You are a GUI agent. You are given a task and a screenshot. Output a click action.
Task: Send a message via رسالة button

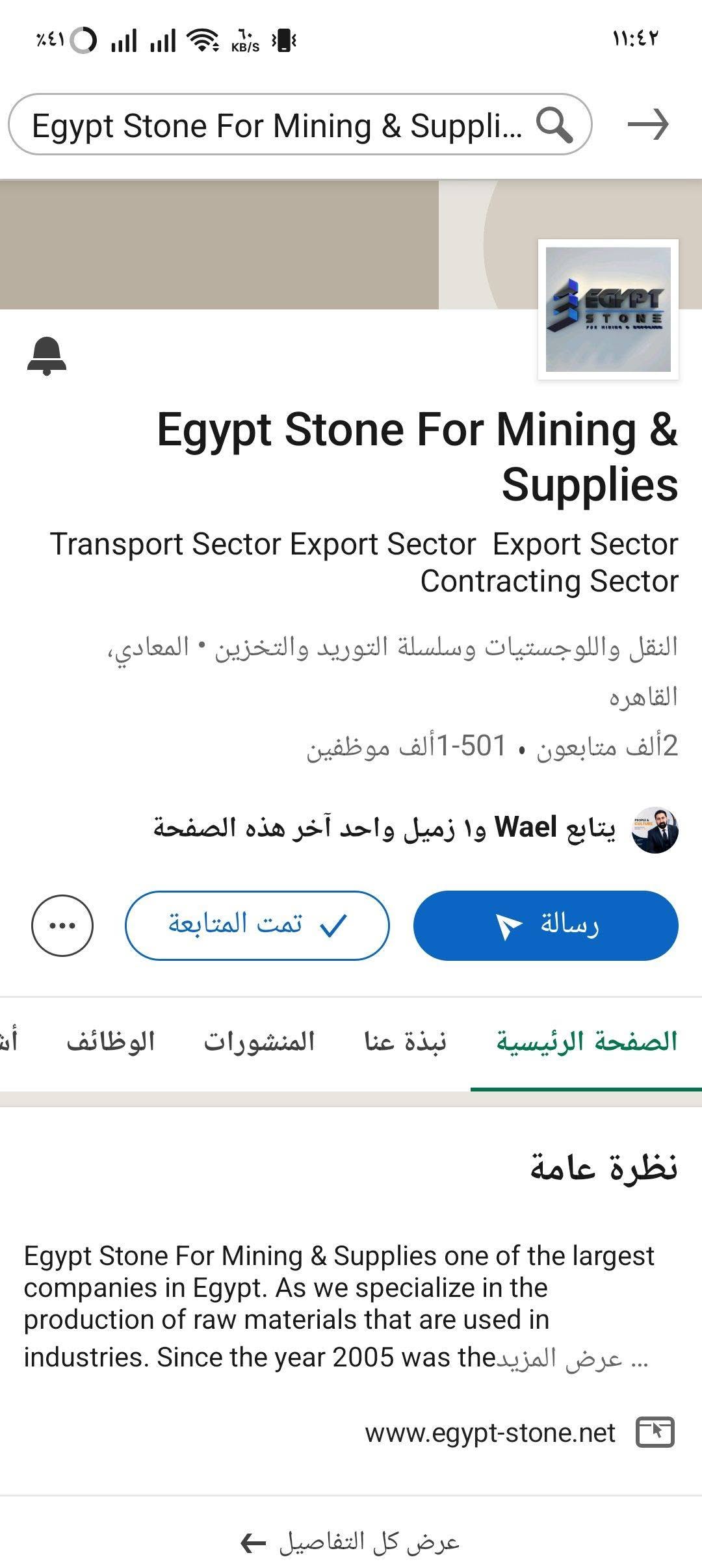[546, 925]
